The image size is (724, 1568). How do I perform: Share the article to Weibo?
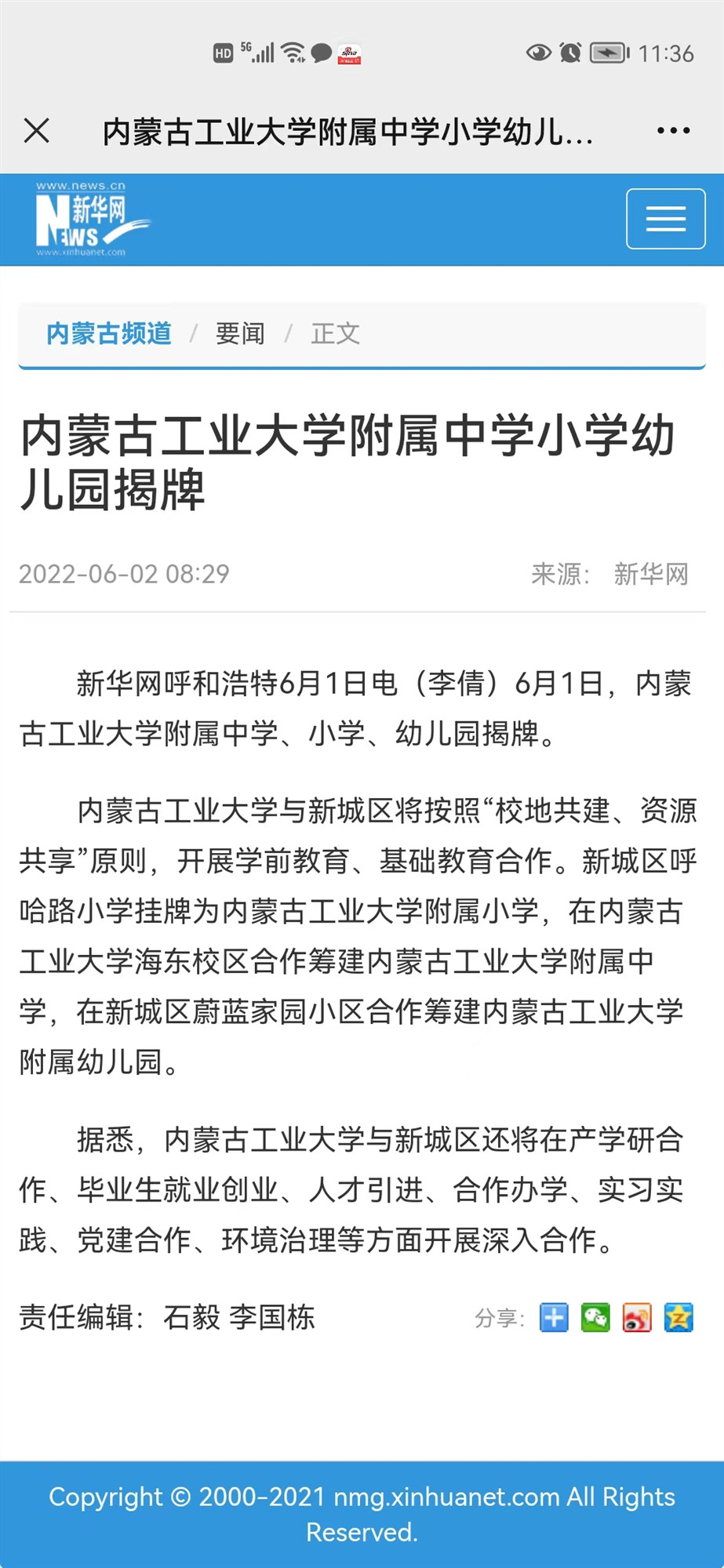pyautogui.click(x=637, y=1318)
